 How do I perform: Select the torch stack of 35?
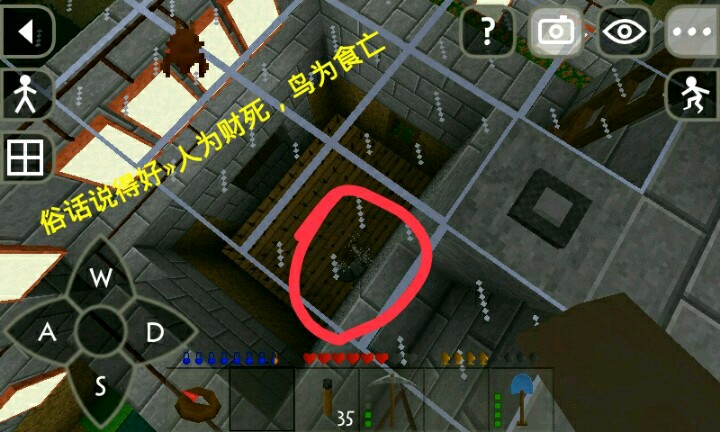[x=327, y=400]
